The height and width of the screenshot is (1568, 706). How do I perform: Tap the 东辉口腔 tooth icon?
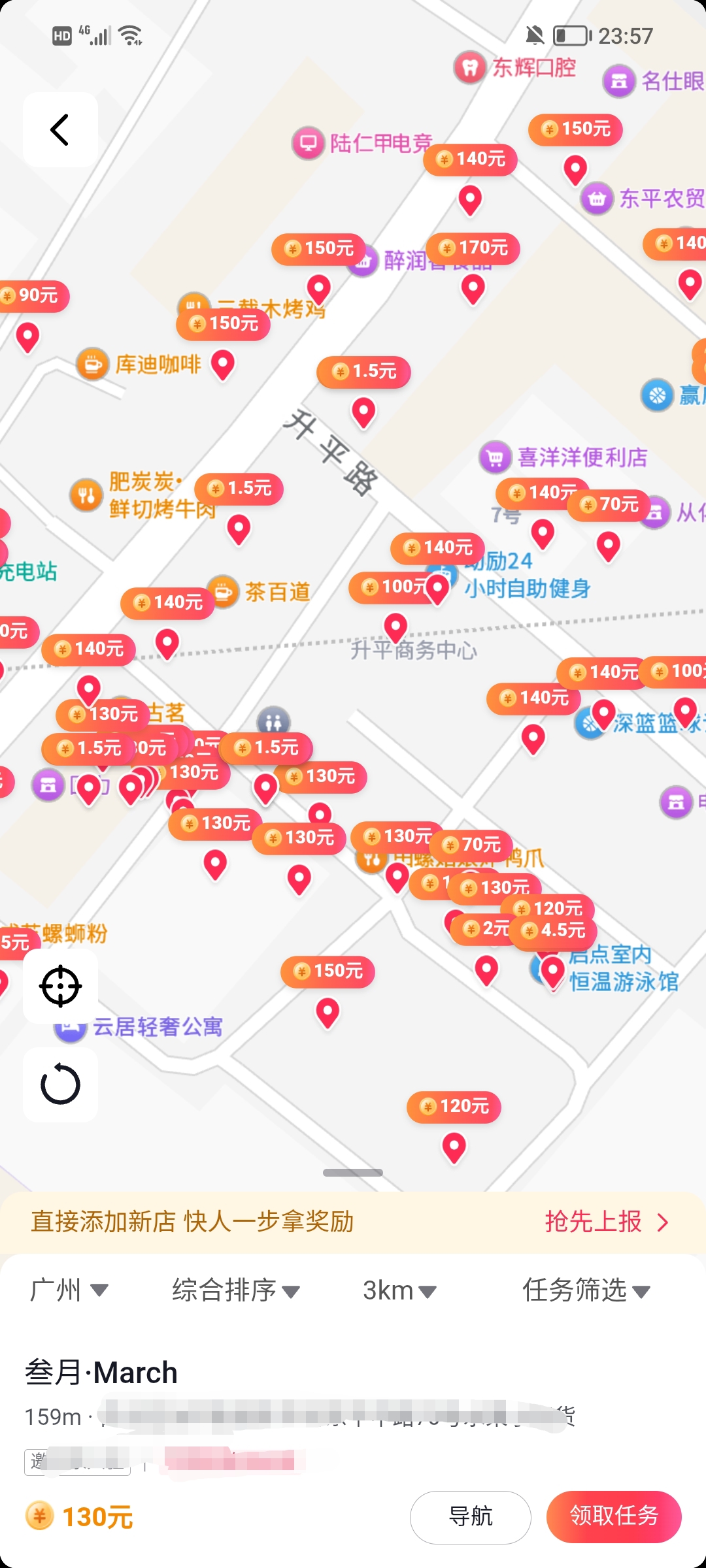pos(470,68)
